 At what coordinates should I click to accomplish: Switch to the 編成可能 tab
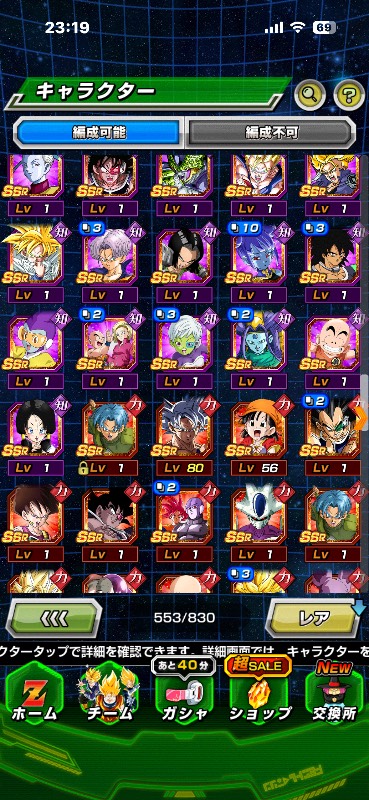(99, 133)
